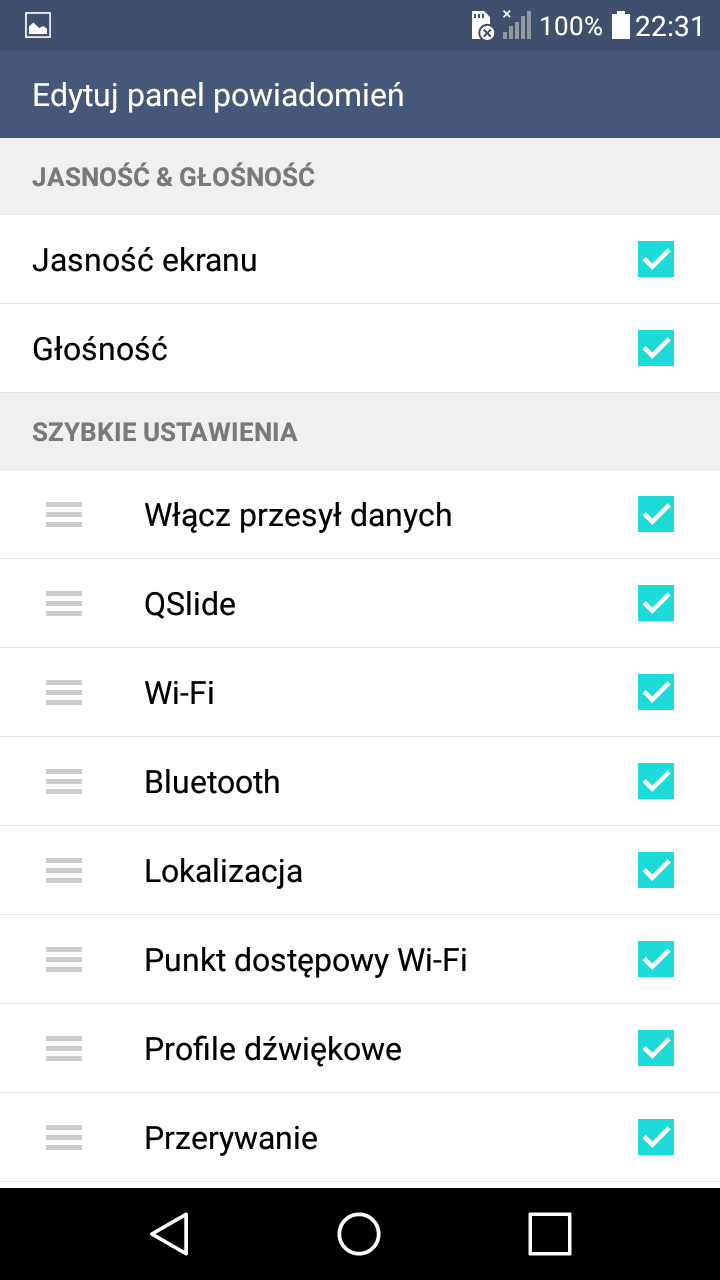Uncheck the QSlide quick setting

(x=656, y=603)
